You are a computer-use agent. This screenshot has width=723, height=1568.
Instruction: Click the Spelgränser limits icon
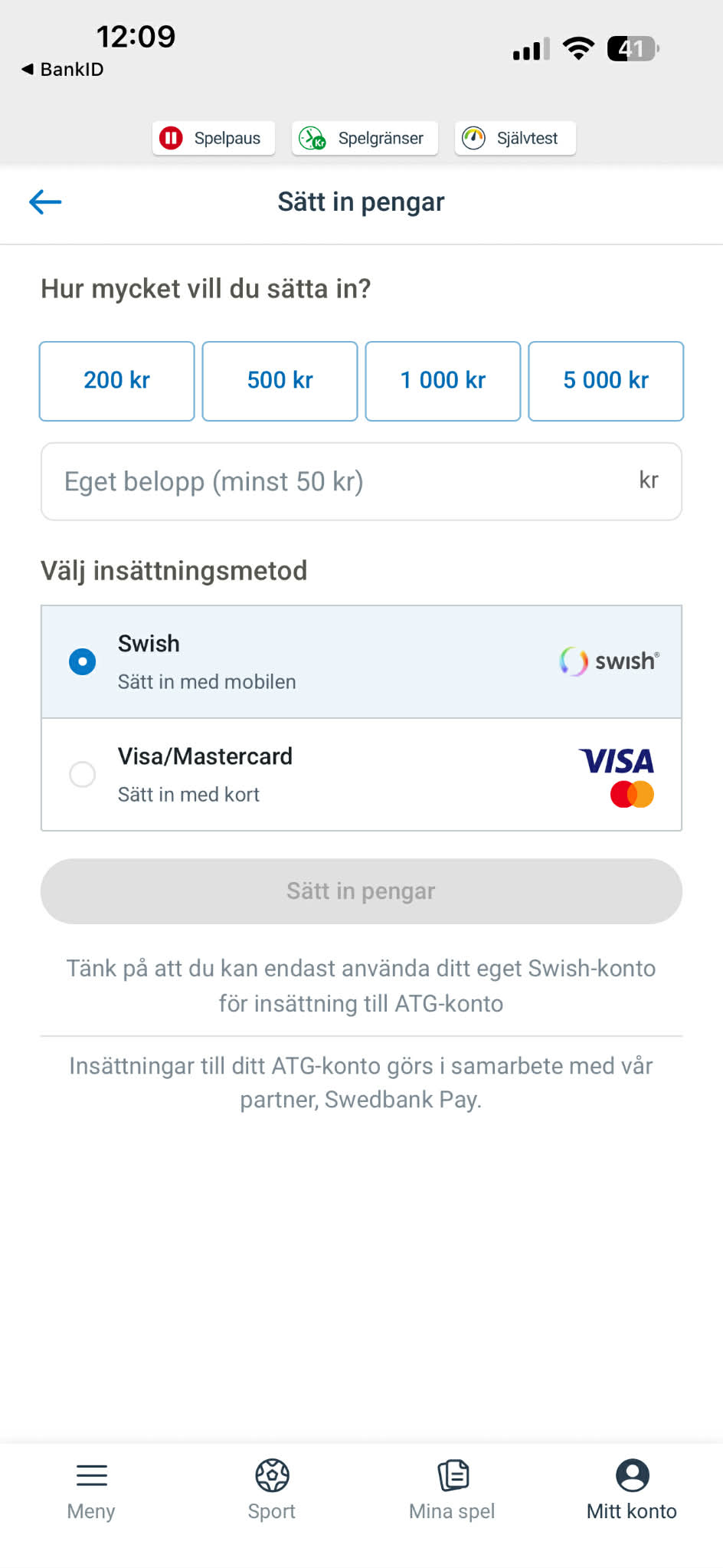point(313,138)
